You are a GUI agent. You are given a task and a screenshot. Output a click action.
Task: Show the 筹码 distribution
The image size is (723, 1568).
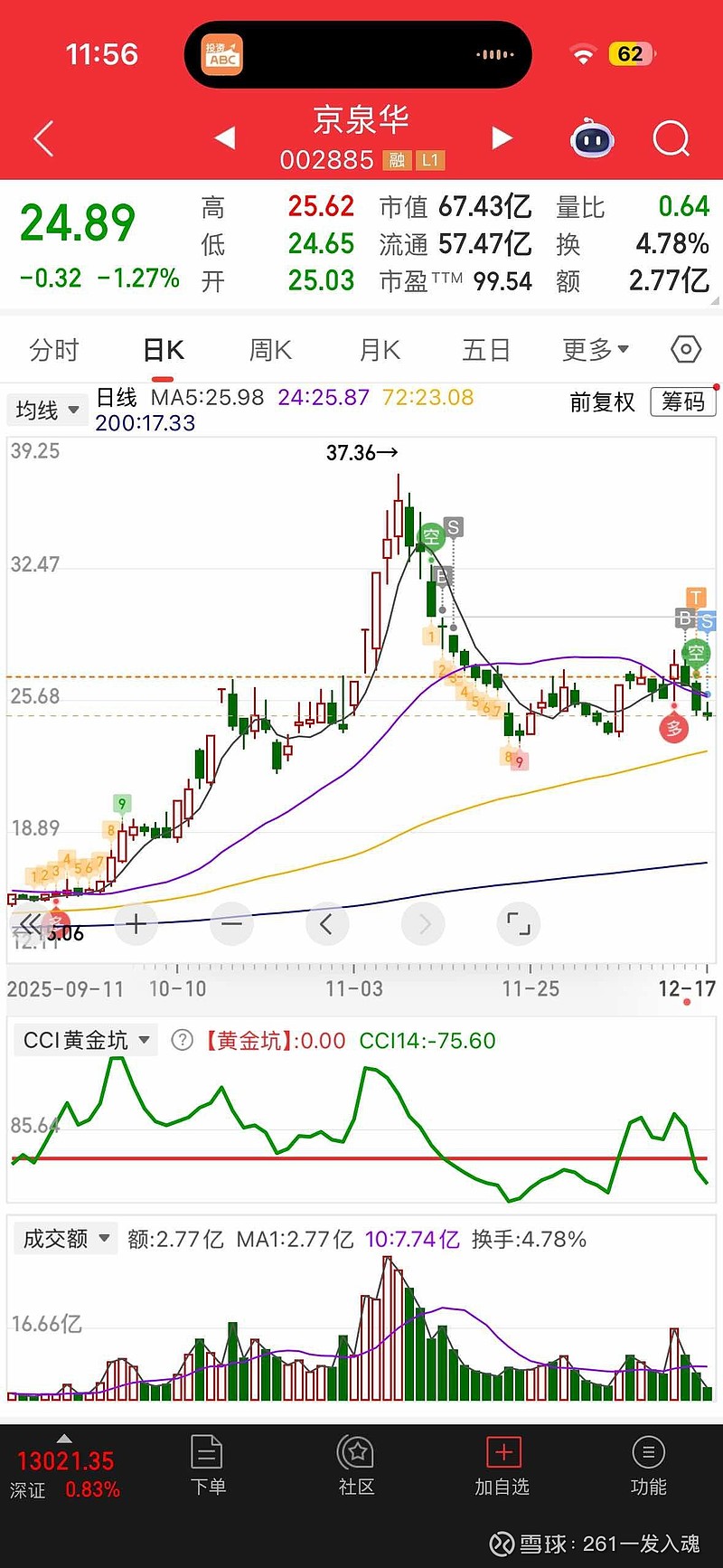683,401
